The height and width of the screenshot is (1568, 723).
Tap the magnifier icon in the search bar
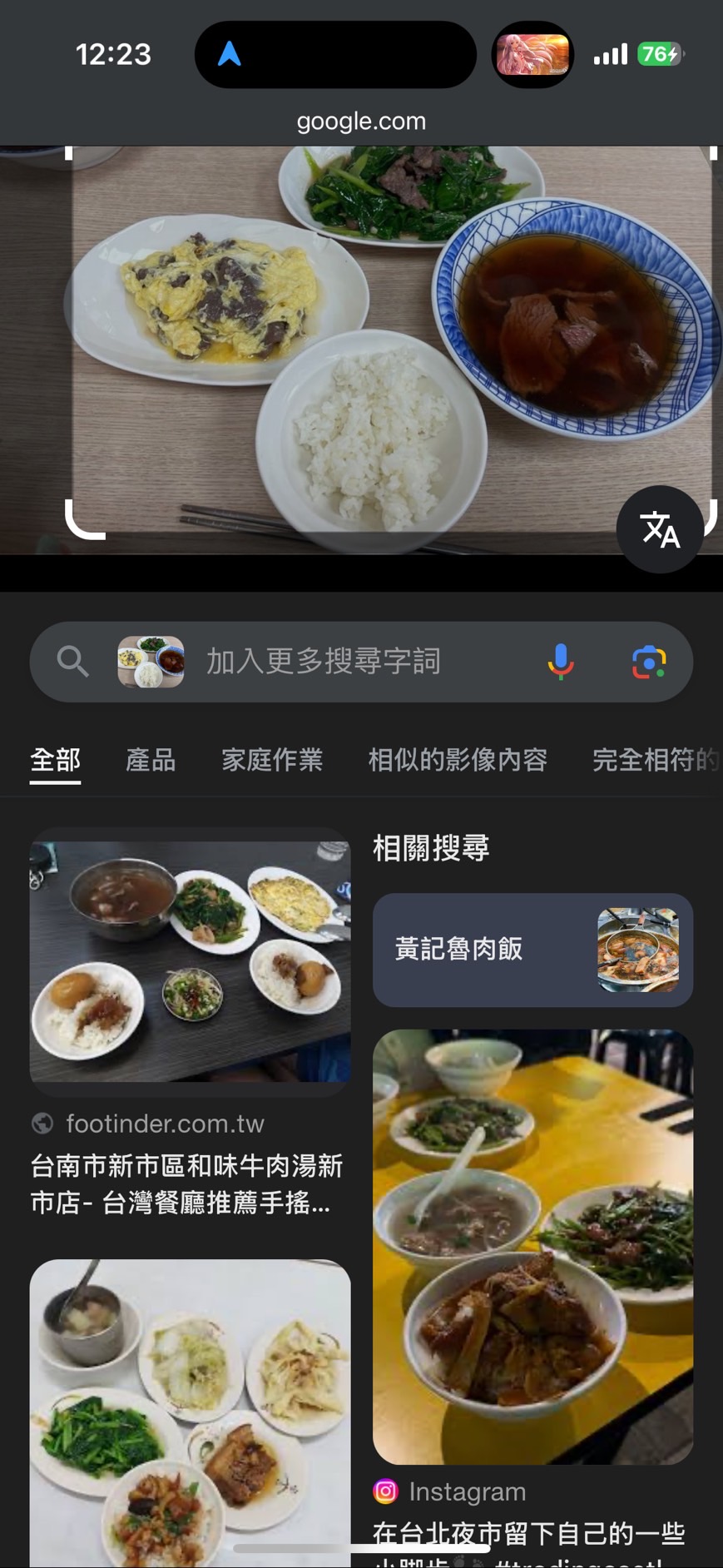pyautogui.click(x=72, y=662)
